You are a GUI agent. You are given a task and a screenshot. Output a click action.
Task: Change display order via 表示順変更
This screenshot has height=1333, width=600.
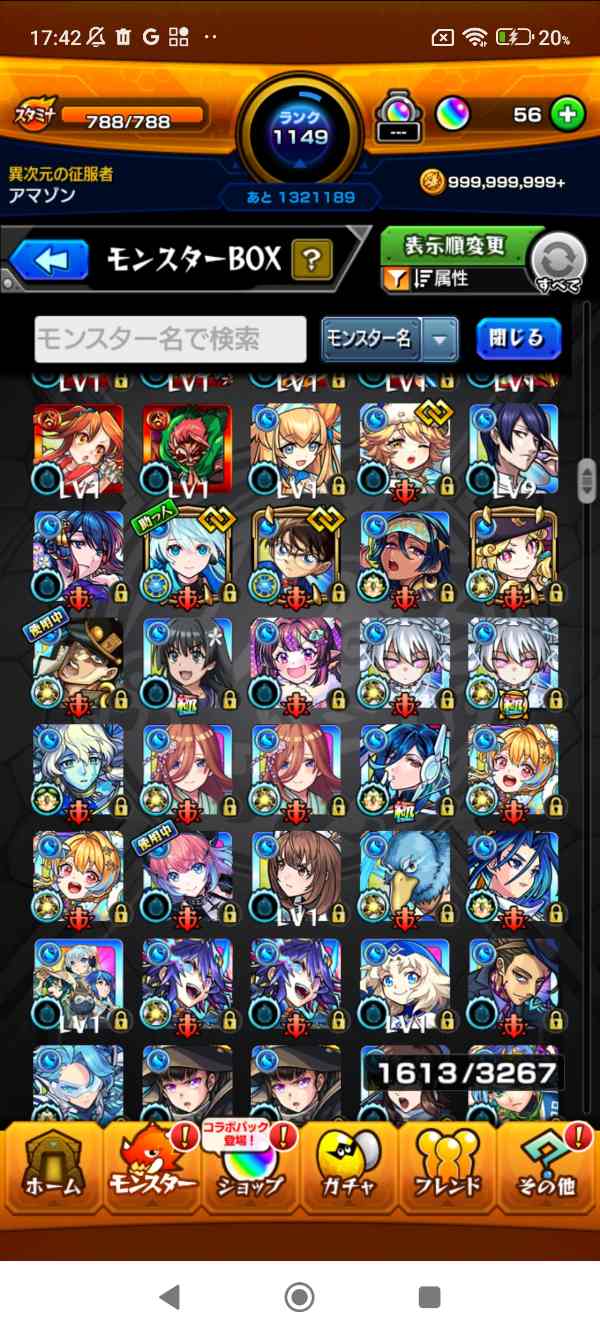tap(455, 246)
